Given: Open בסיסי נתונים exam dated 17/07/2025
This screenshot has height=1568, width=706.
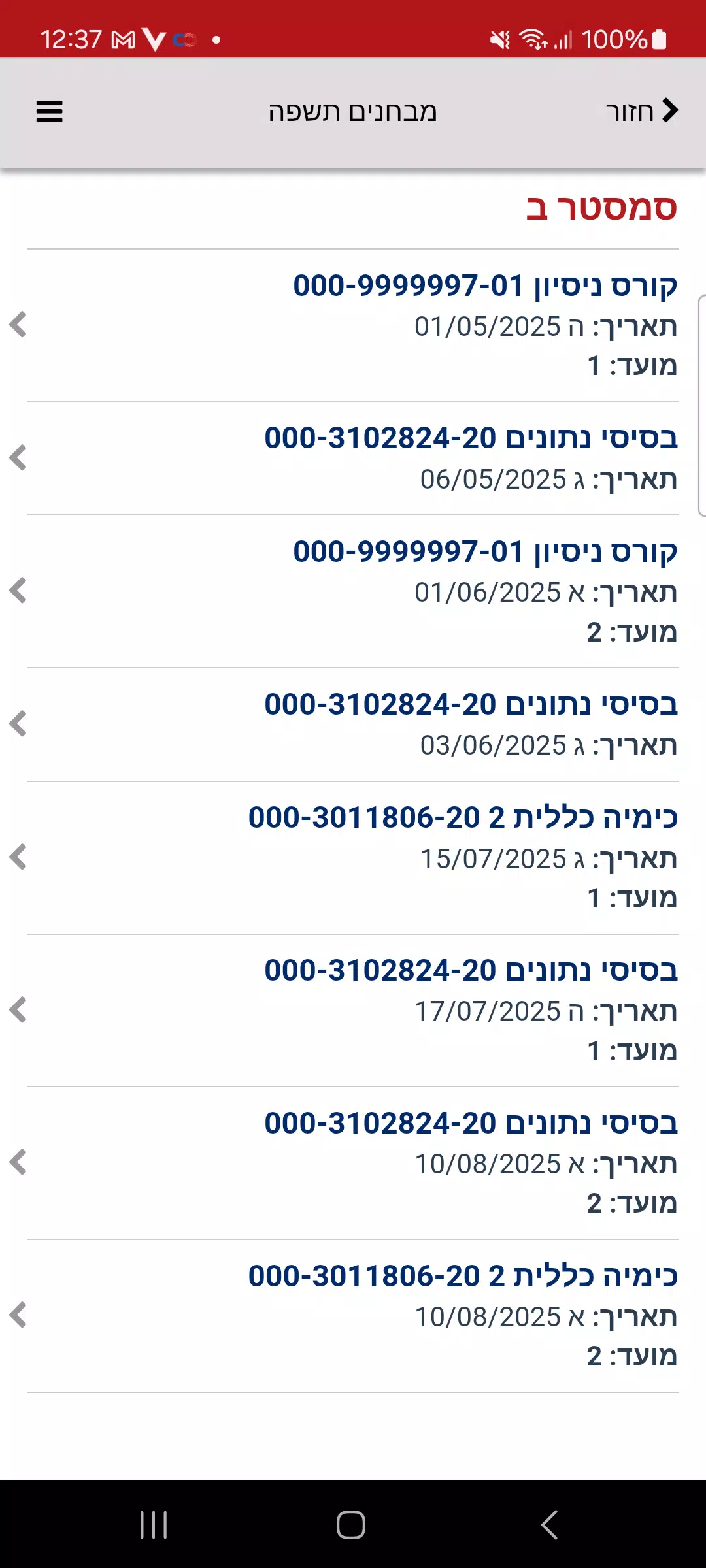Looking at the screenshot, I should [x=353, y=1010].
